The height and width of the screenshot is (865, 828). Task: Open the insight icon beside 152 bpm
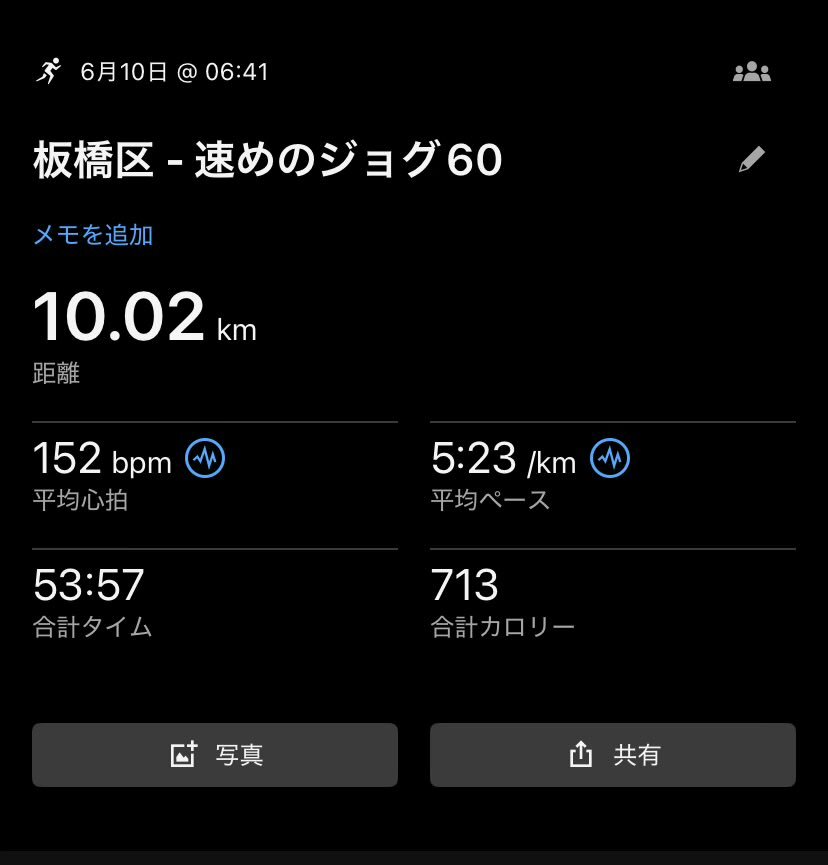coord(207,459)
